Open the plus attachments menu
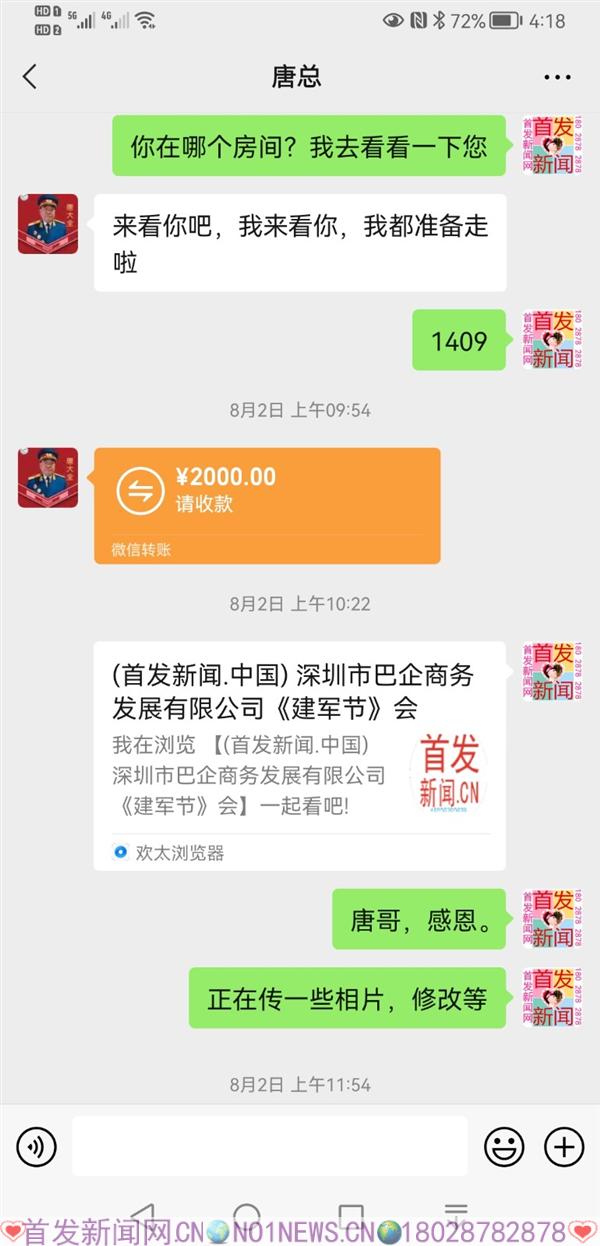 pos(564,1146)
